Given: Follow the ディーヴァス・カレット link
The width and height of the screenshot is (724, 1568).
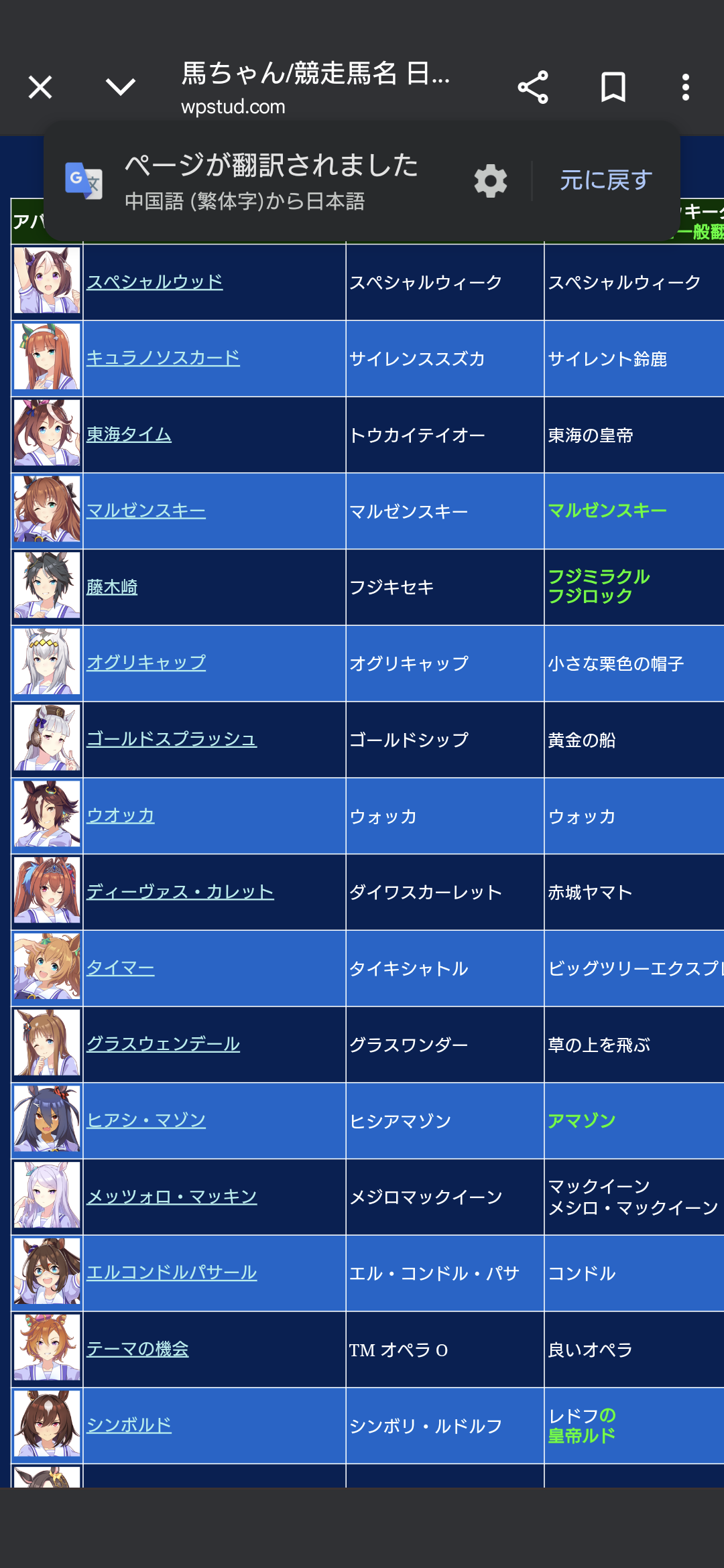Looking at the screenshot, I should (180, 892).
